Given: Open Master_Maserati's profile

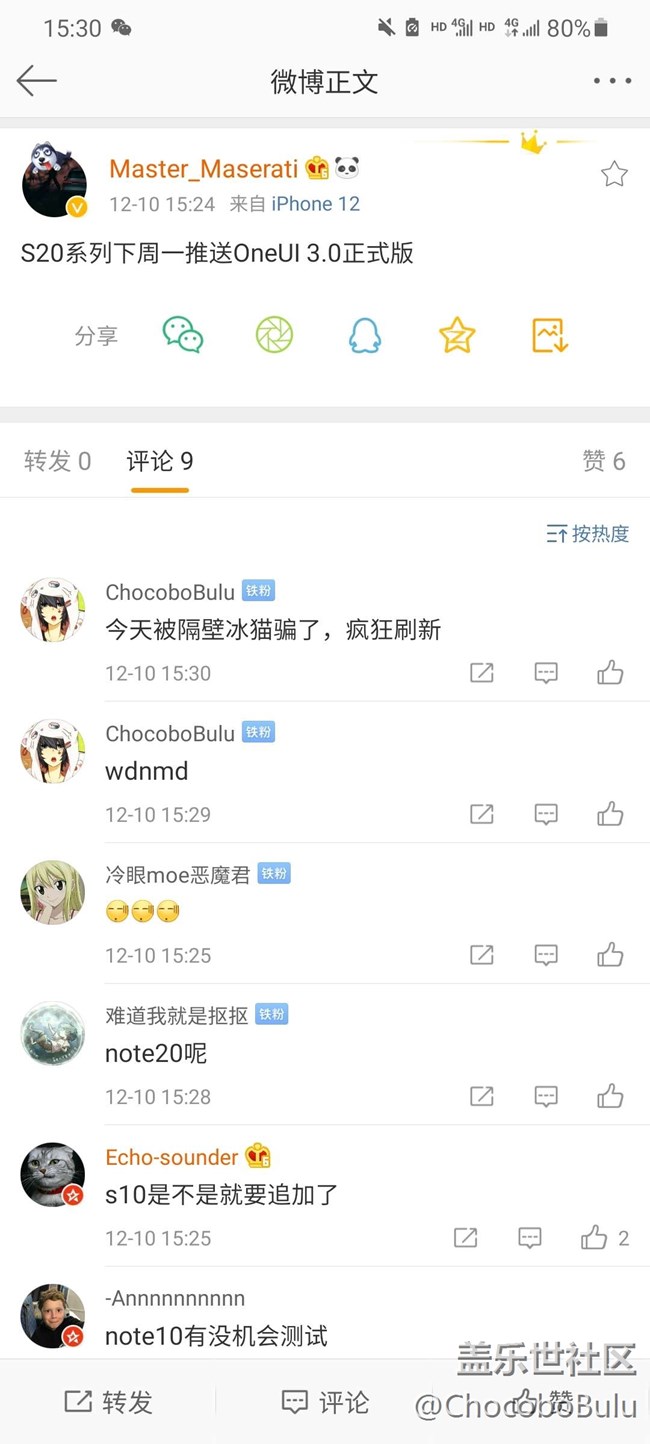Looking at the screenshot, I should point(54,184).
